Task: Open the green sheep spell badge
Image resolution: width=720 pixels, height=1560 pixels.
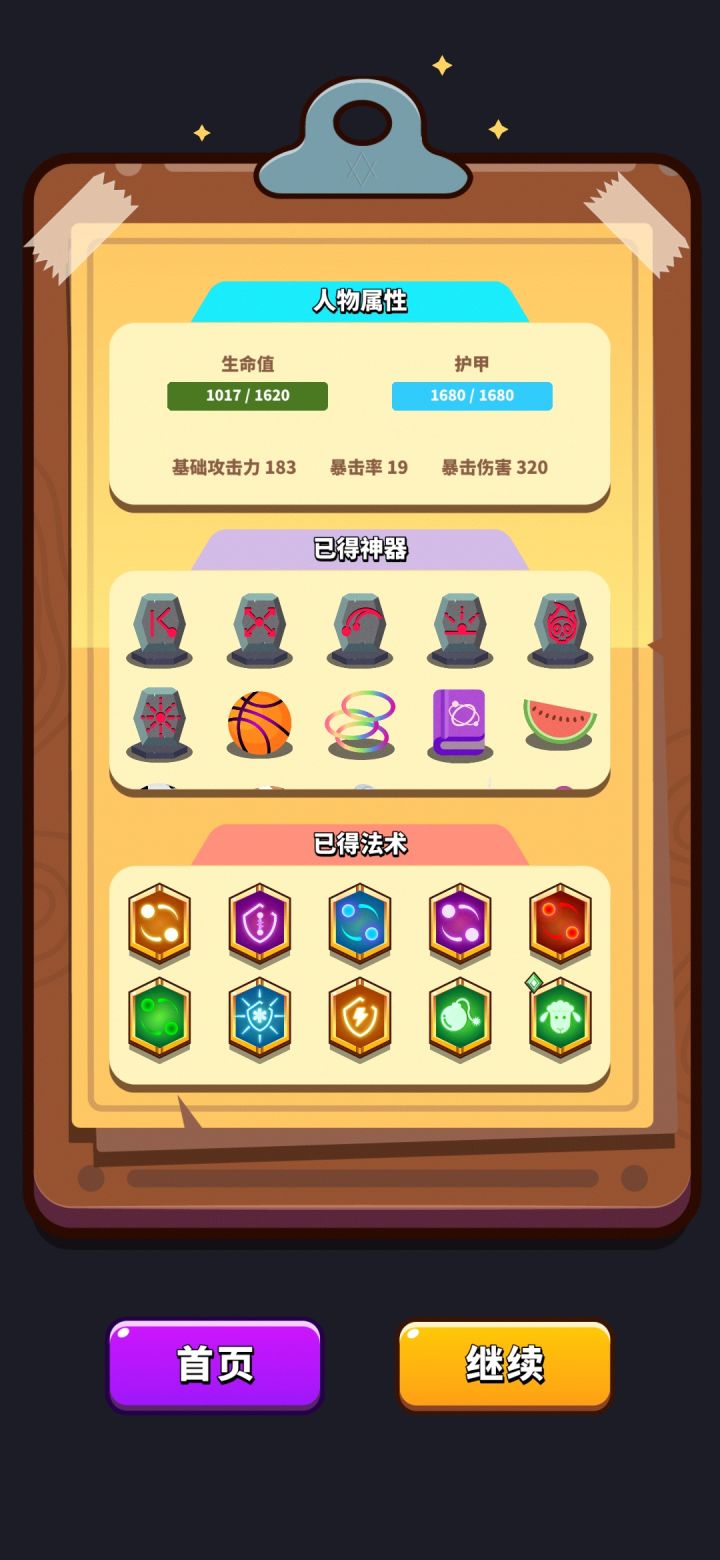Action: pos(560,1018)
